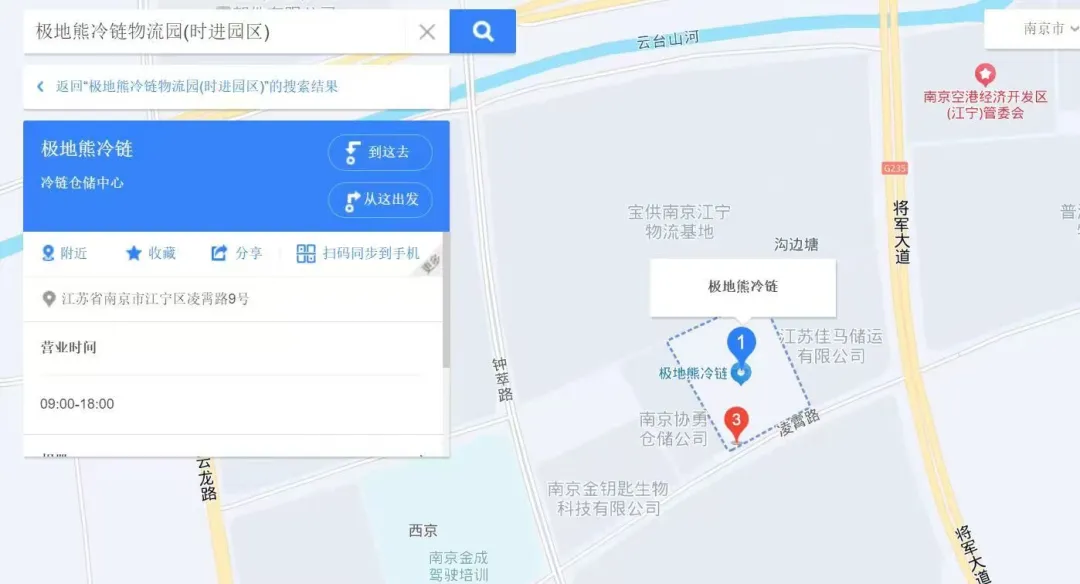Screen dimensions: 1080x584
Task: Add this place with 收藏
Action: tap(150, 254)
